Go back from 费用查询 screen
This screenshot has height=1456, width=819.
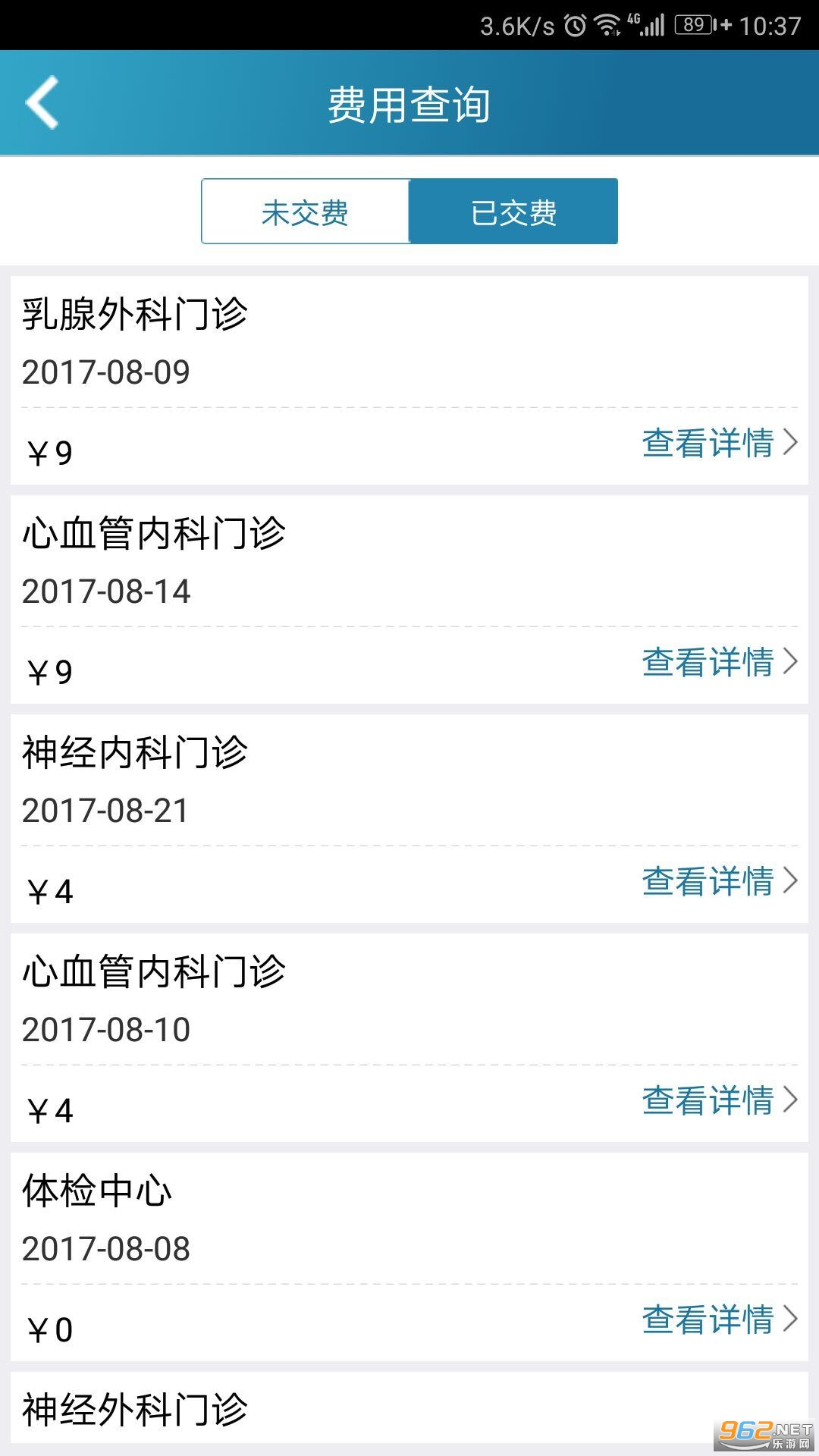coord(42,103)
